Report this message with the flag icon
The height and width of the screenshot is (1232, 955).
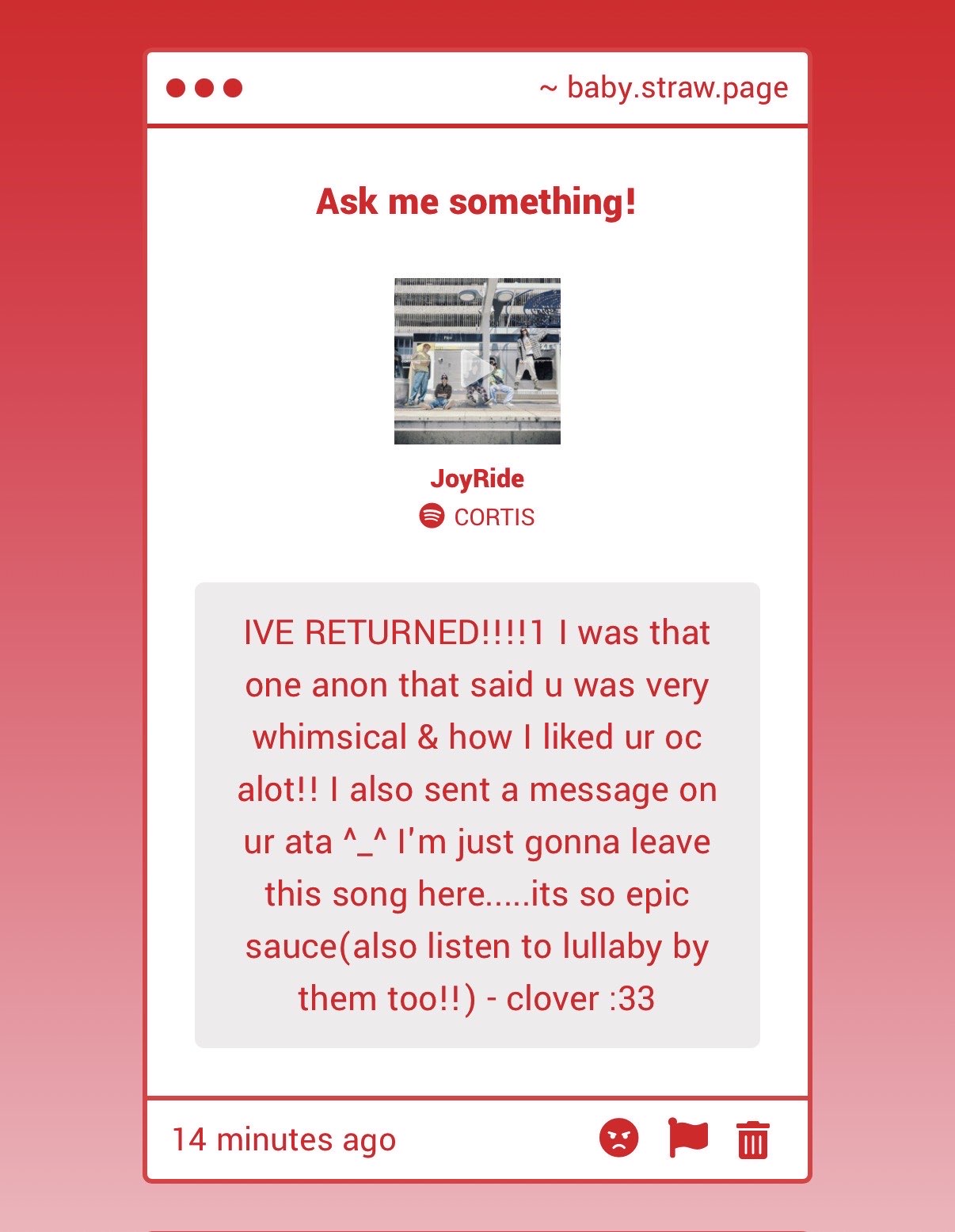click(687, 1139)
